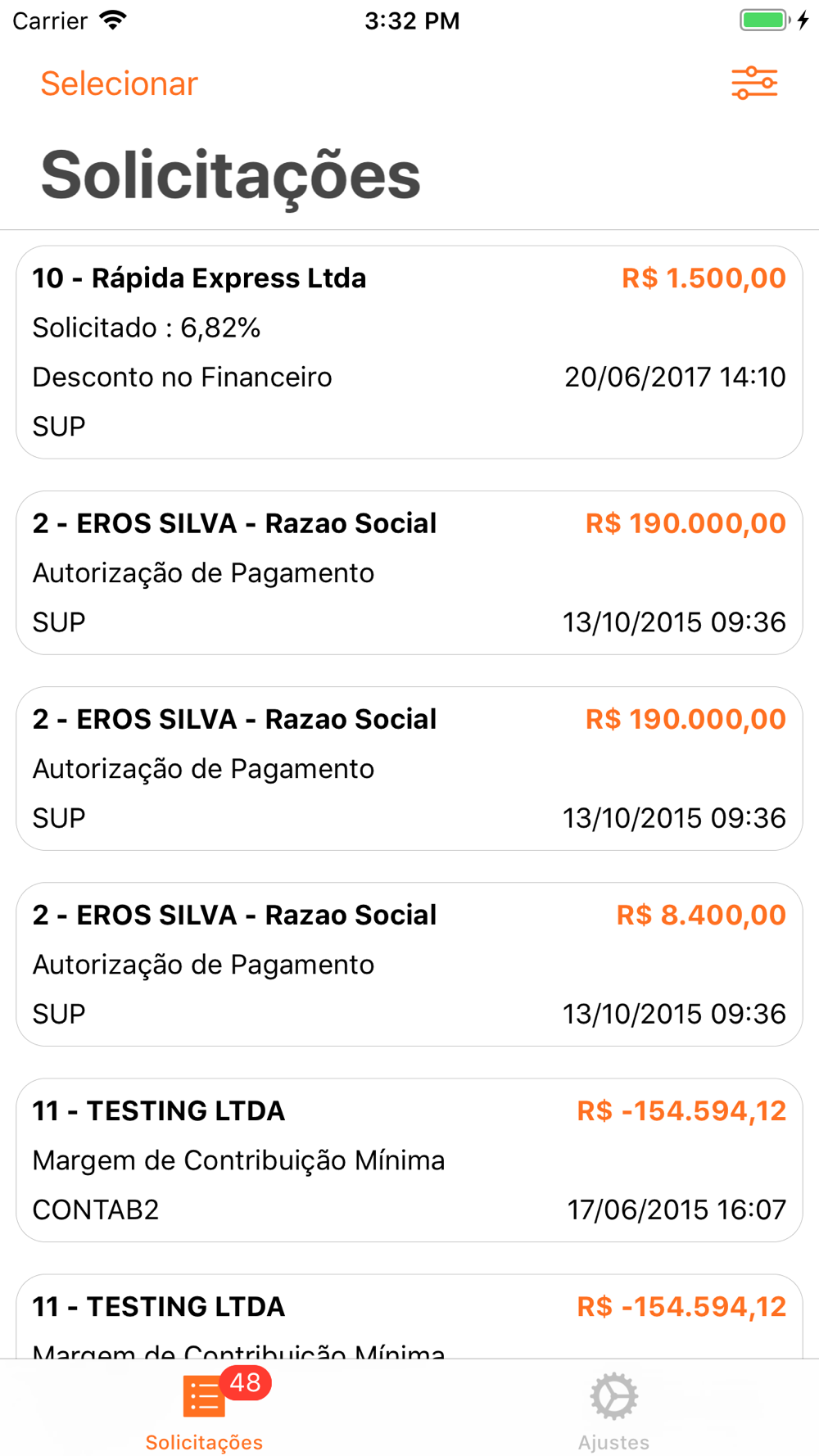Screen dimensions: 819x1456
Task: Tap the Selecionar button
Action: (x=119, y=84)
